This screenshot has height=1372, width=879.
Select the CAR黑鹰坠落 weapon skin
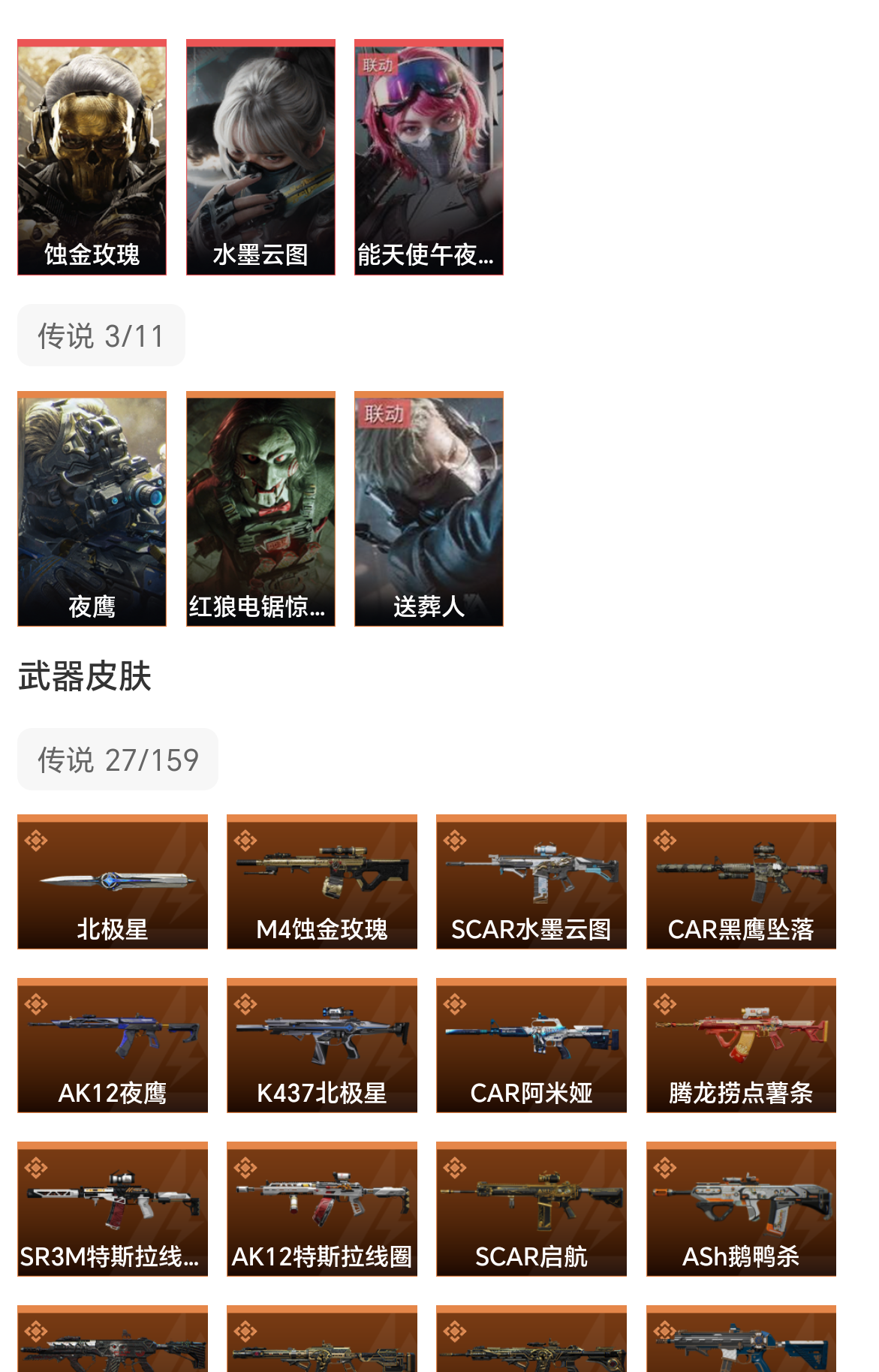click(x=741, y=882)
